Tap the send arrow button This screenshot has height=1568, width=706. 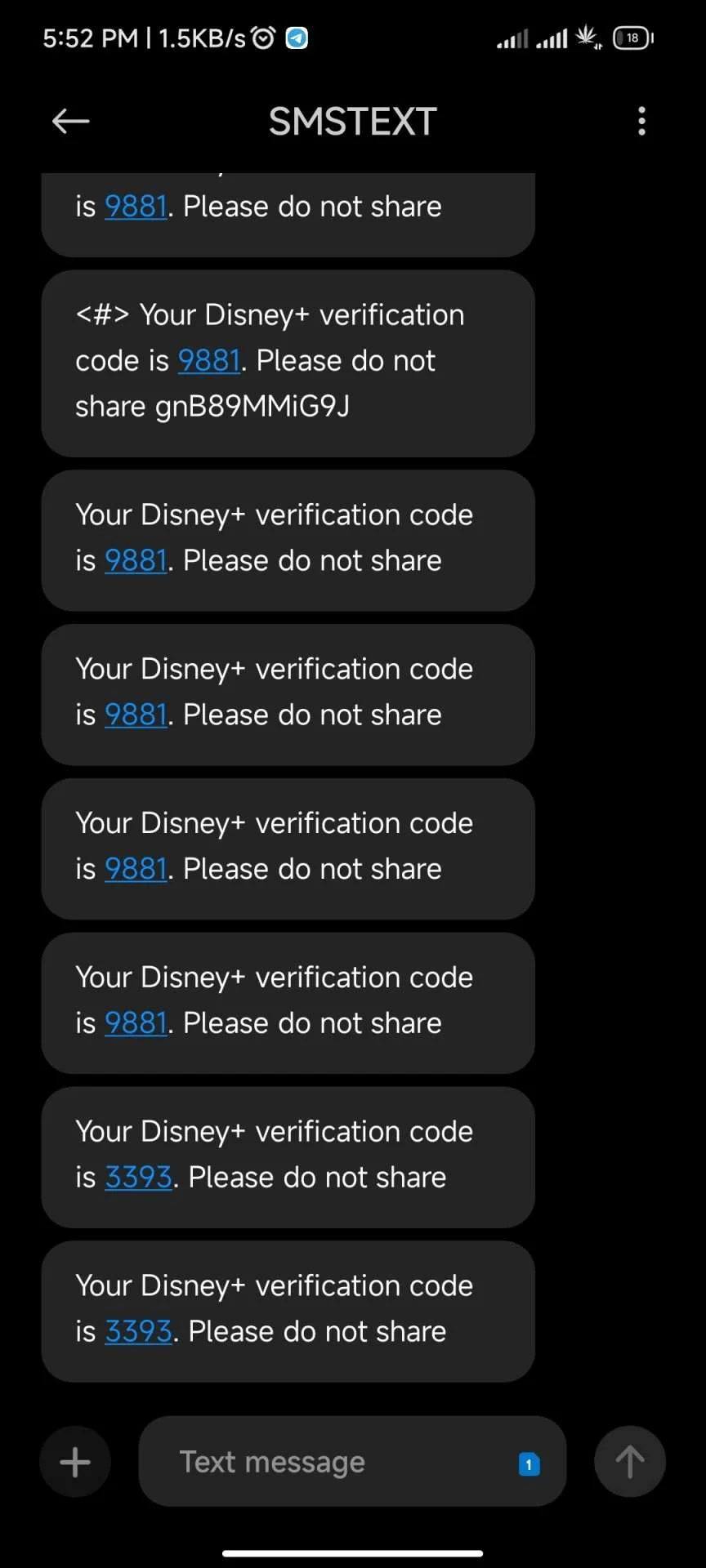(x=629, y=1462)
